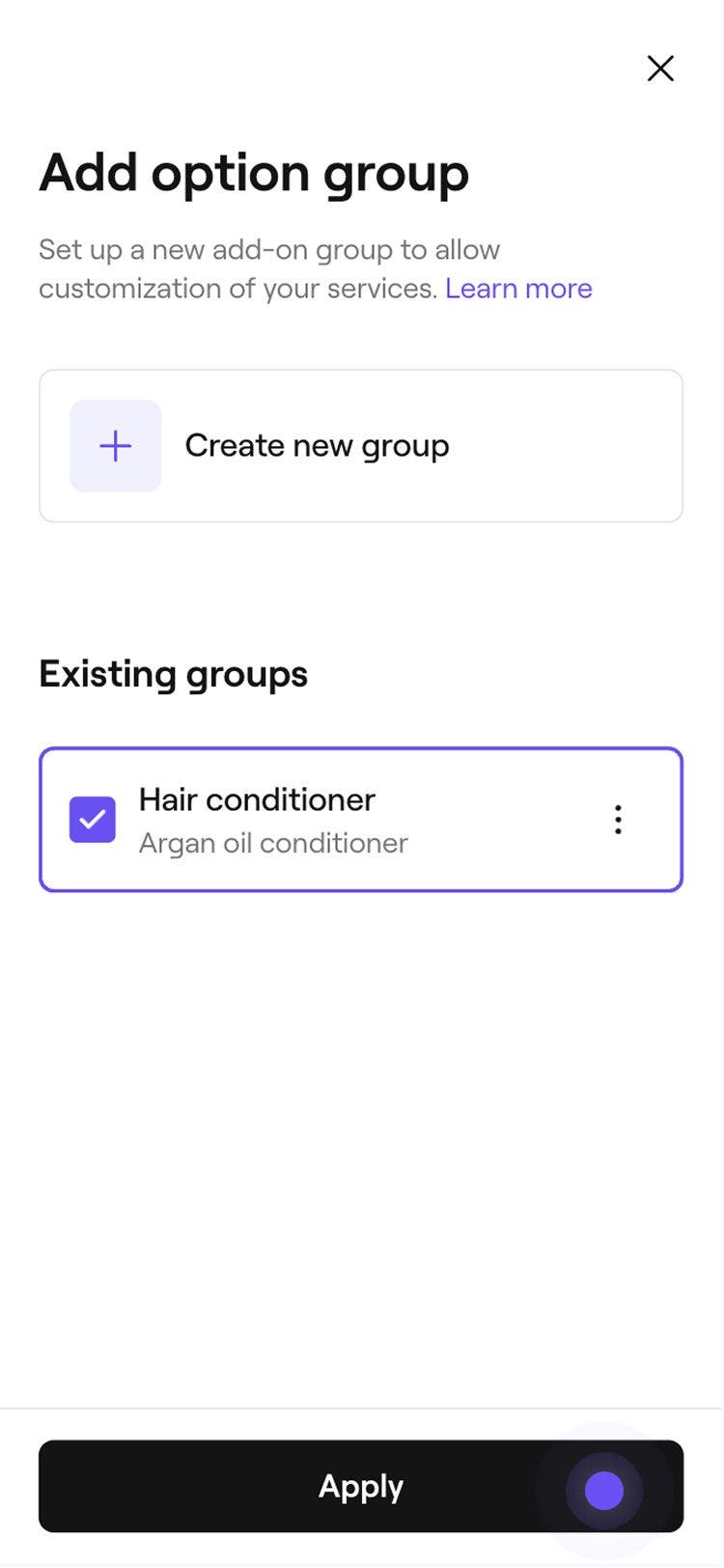Click the checked checkbox icon next to Hair conditioner

click(x=92, y=819)
